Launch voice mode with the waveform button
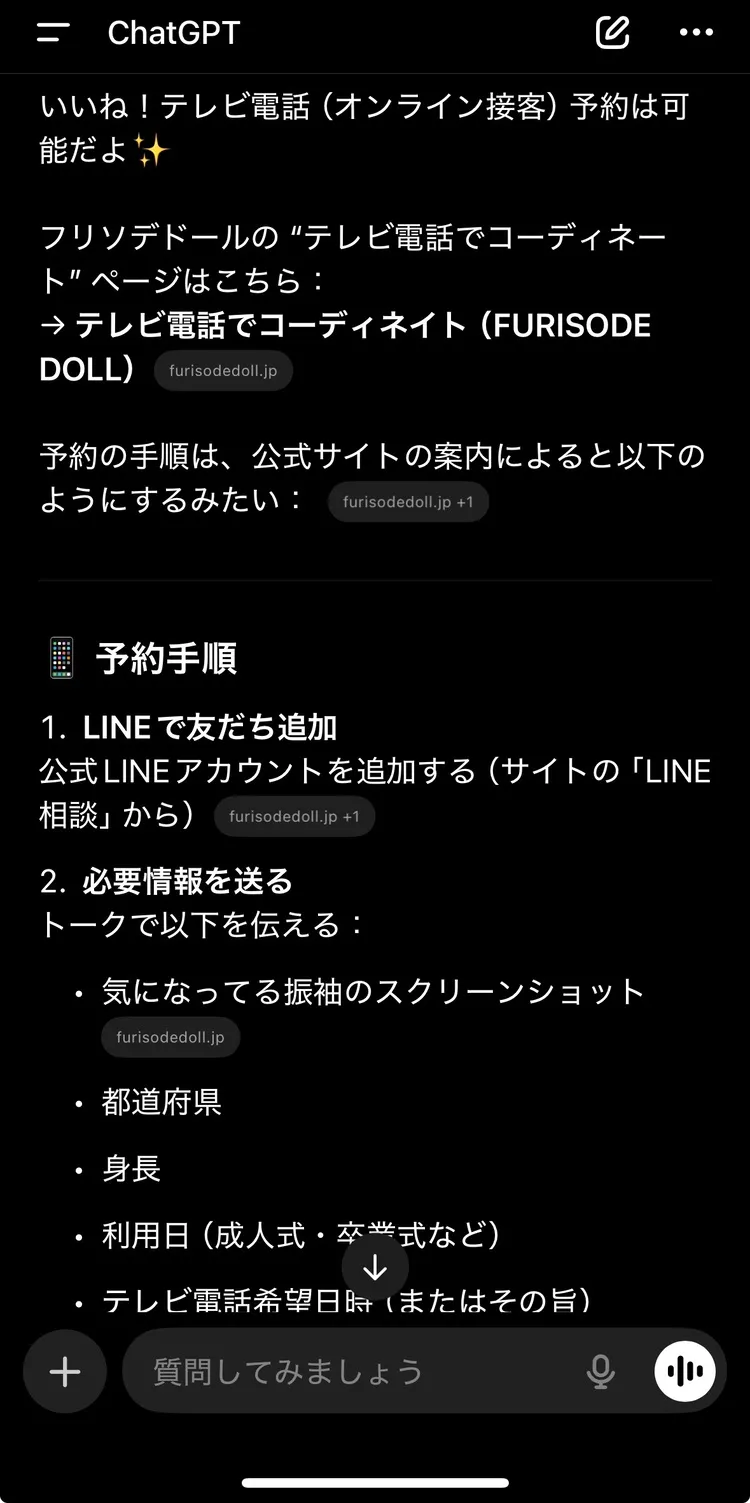 tap(685, 1371)
